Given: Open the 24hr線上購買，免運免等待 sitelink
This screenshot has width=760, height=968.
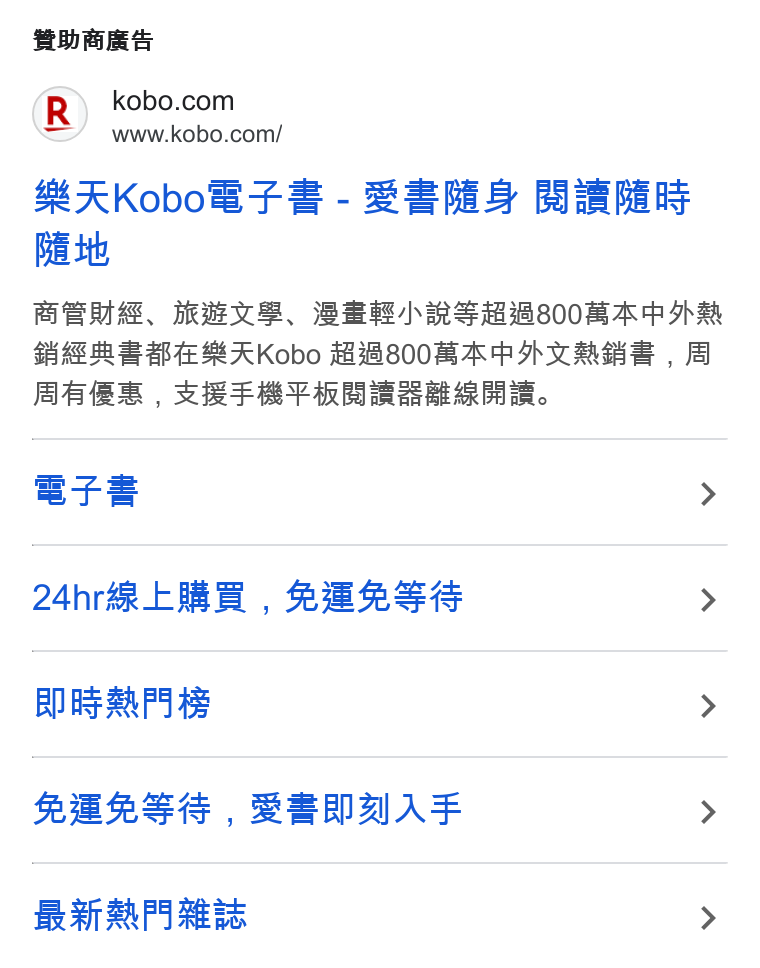Looking at the screenshot, I should click(x=380, y=598).
